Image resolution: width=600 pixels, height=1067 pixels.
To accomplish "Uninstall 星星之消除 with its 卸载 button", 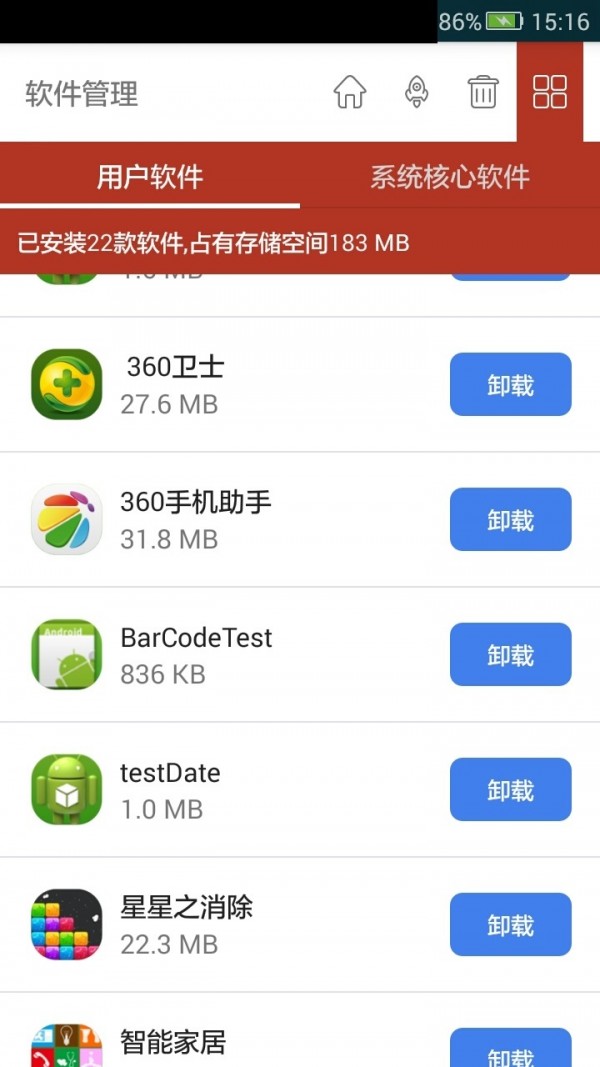I will 510,925.
